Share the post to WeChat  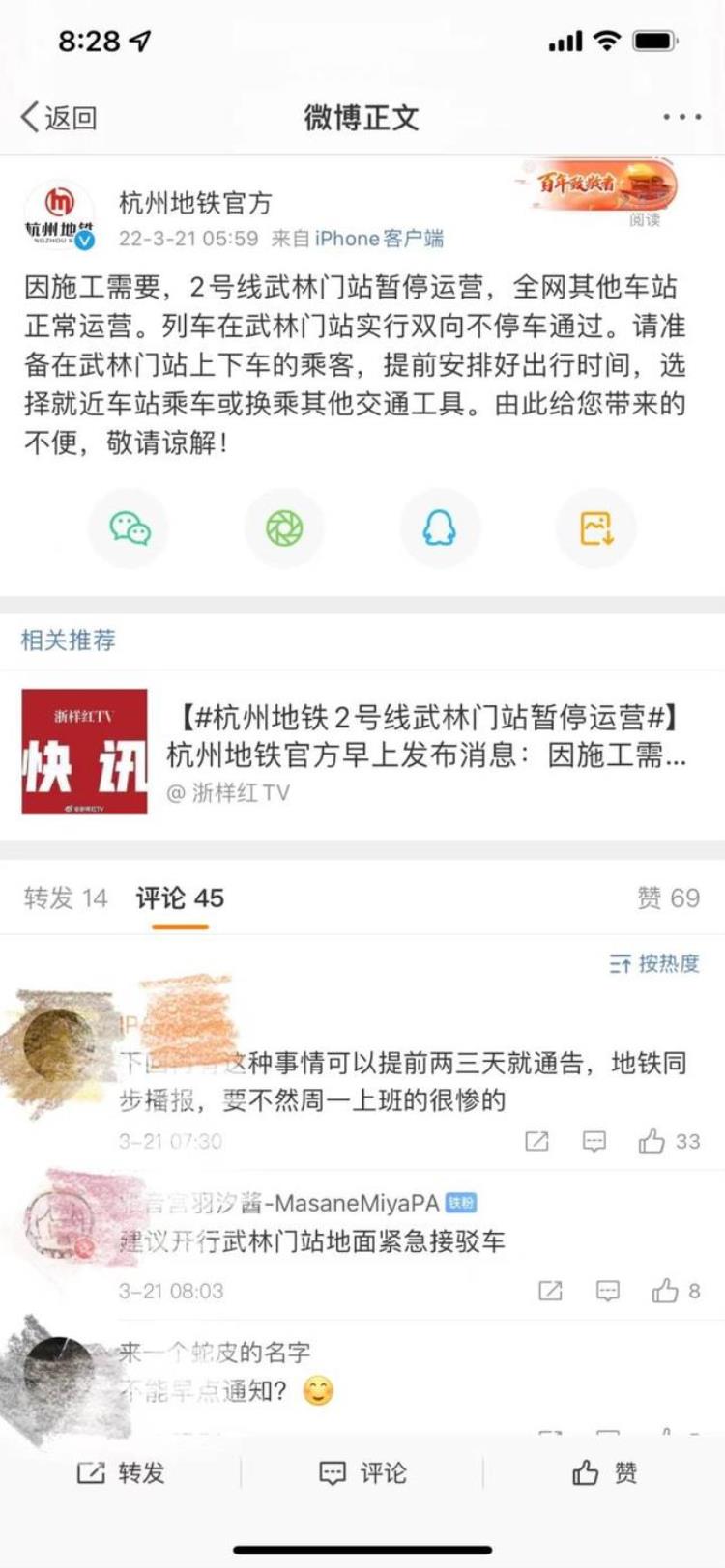[x=129, y=527]
